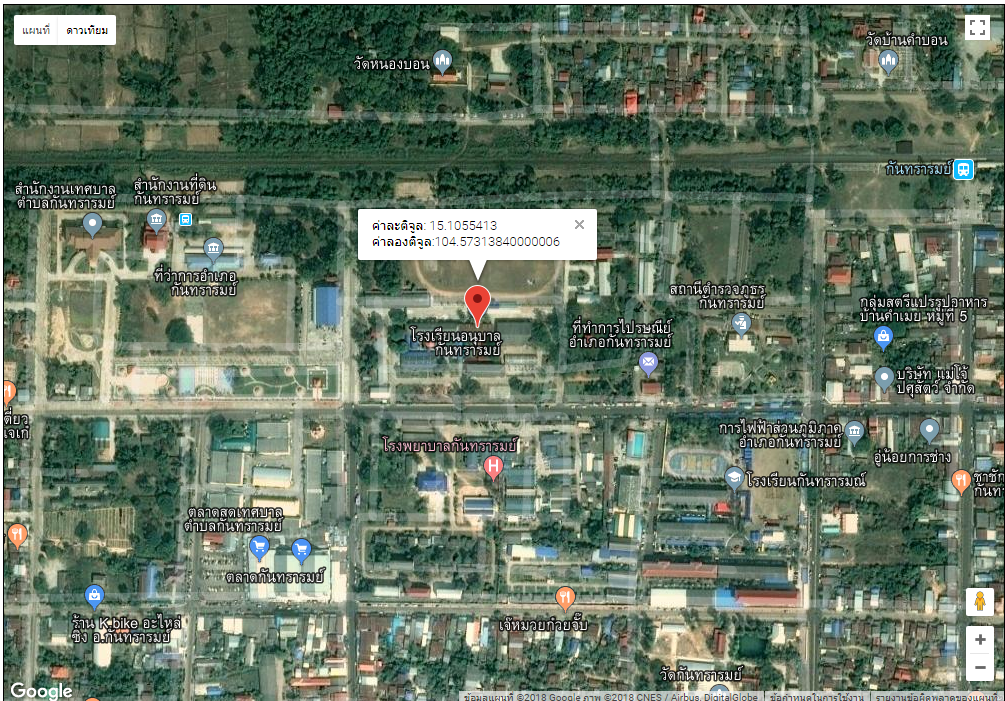The image size is (1005, 701).
Task: Open ข้อกำหนดในการใช้งาน terms link
Action: pyautogui.click(x=816, y=696)
